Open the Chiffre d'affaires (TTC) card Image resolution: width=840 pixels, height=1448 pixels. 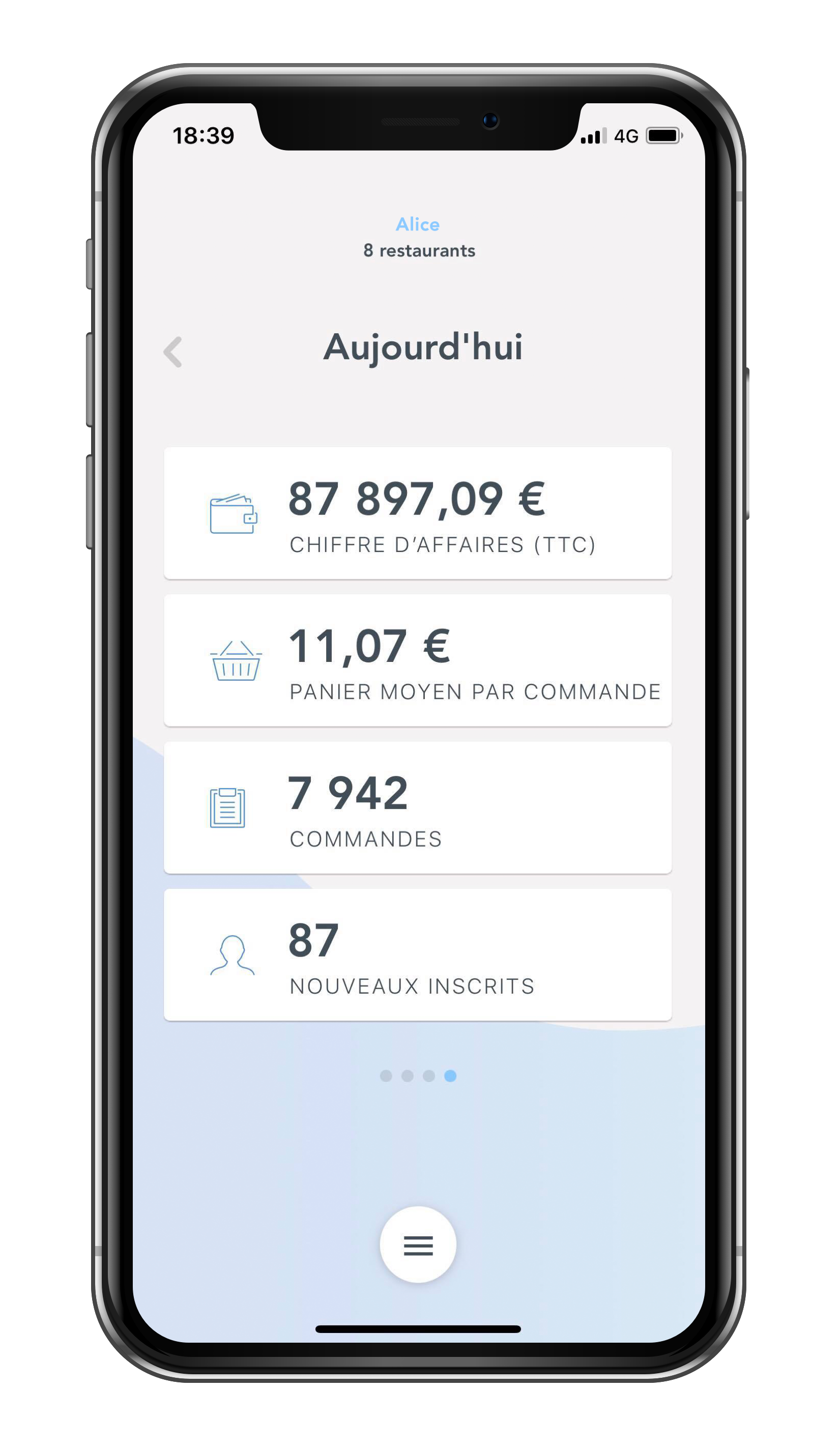418,512
